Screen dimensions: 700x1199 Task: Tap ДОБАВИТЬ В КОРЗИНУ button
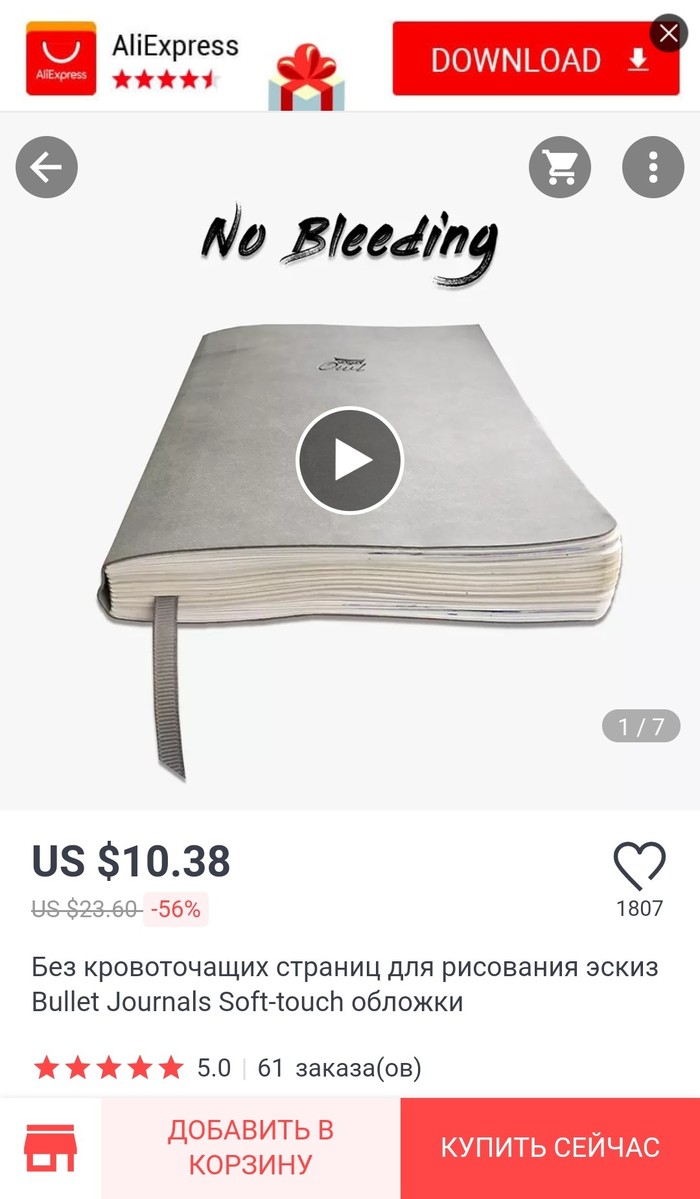pos(250,1148)
